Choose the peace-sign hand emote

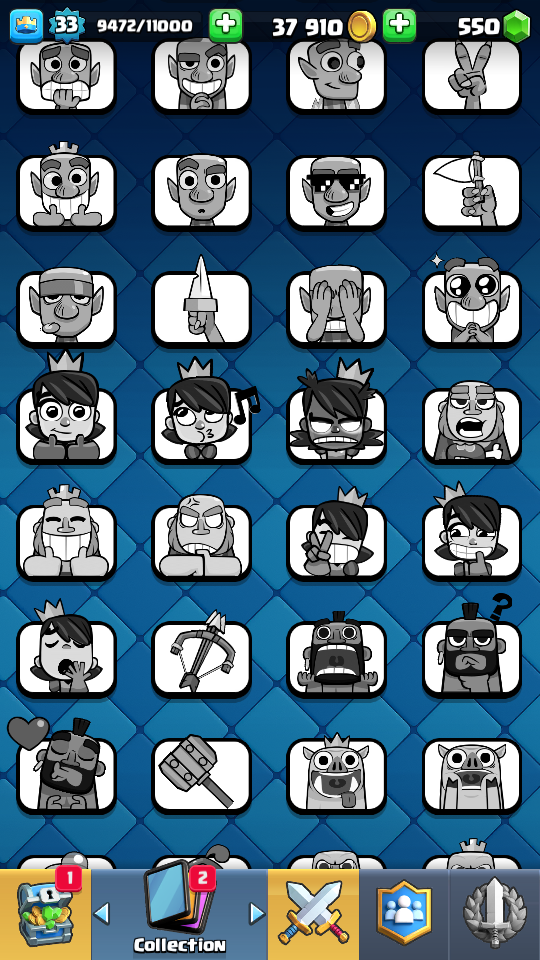point(471,76)
